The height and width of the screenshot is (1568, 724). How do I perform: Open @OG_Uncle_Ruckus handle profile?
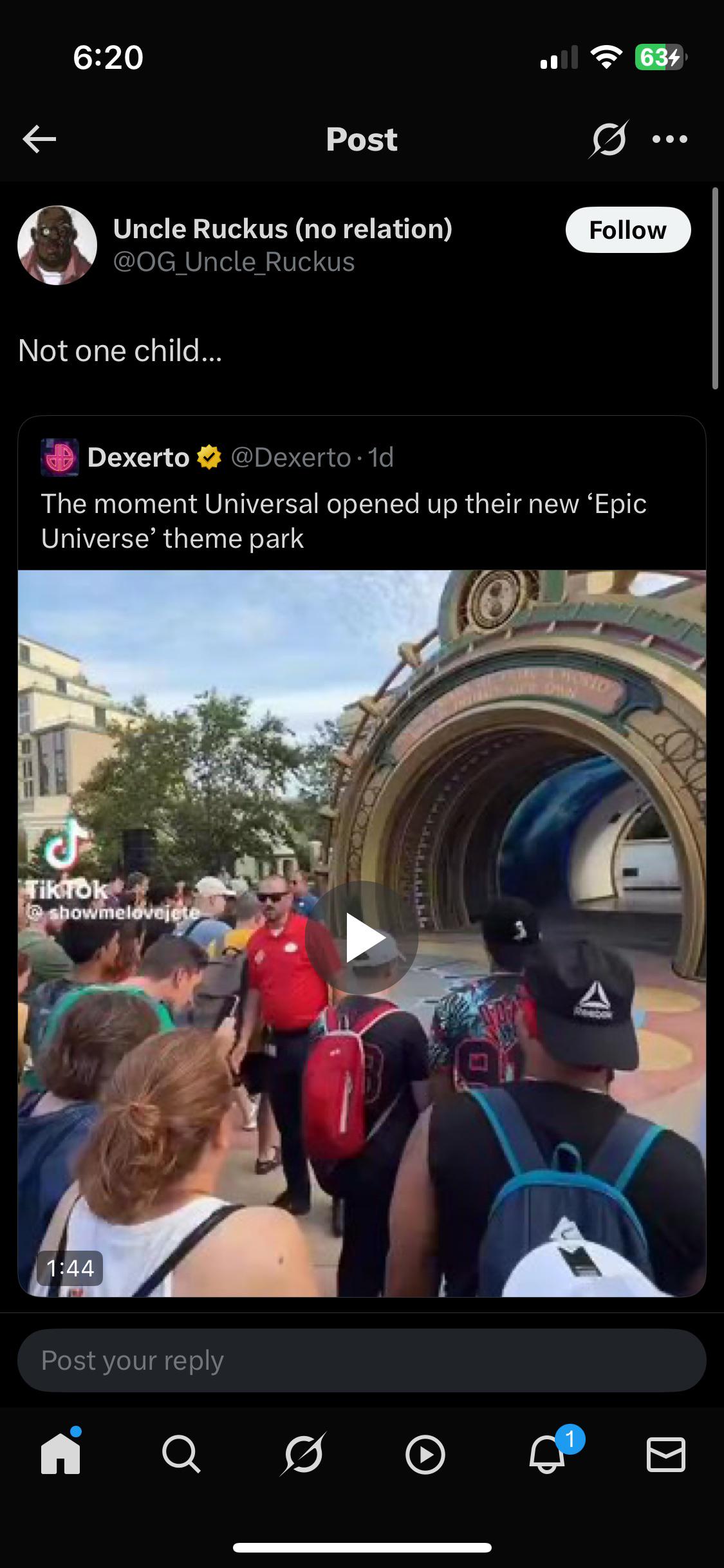coord(234,262)
